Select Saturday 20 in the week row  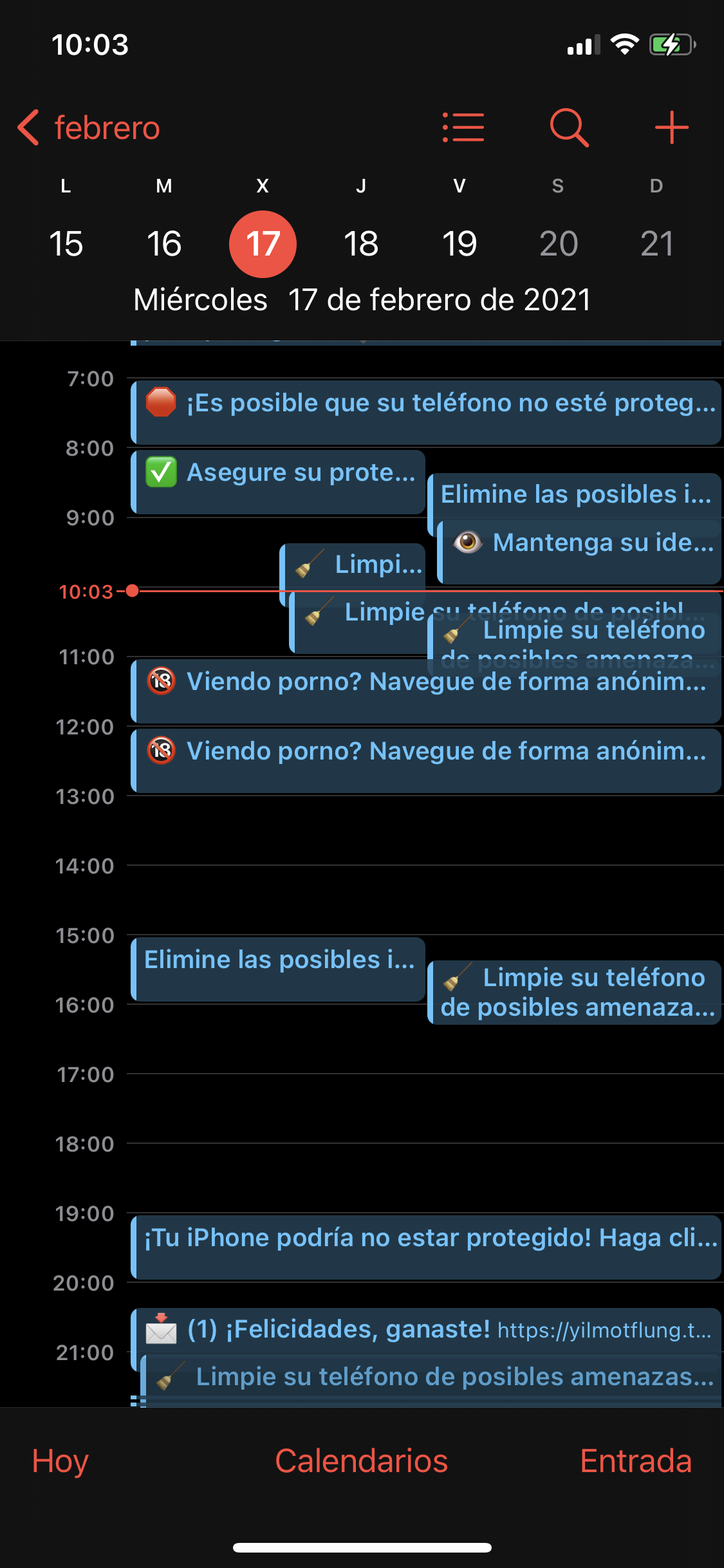point(558,244)
